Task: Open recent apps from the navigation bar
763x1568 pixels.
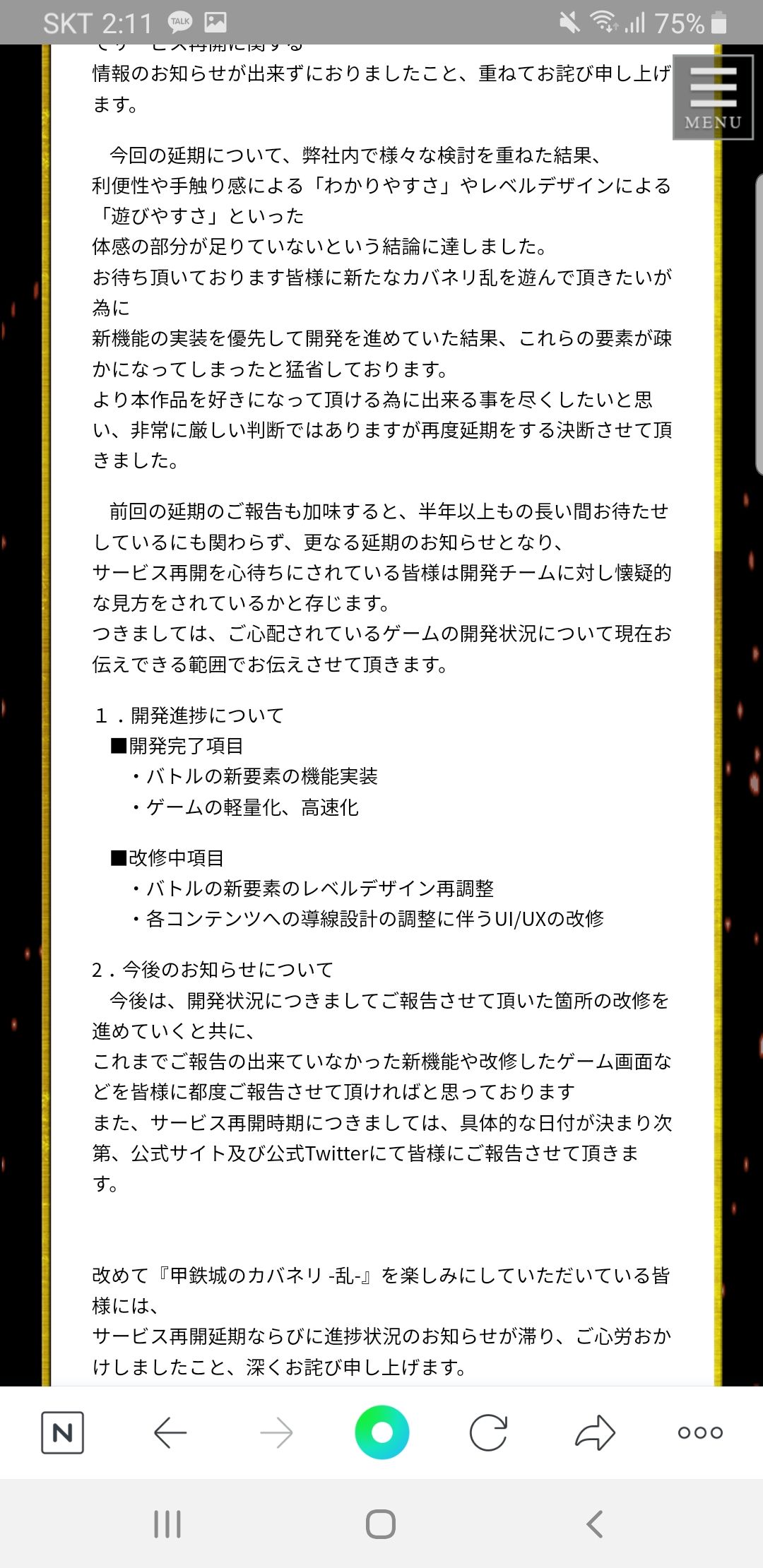Action: pyautogui.click(x=167, y=1524)
